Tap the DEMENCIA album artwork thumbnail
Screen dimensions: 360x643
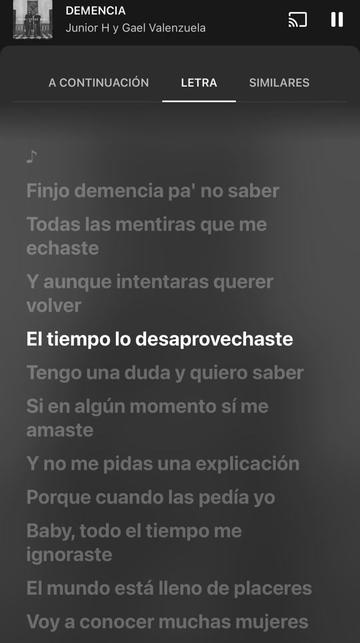point(33,19)
